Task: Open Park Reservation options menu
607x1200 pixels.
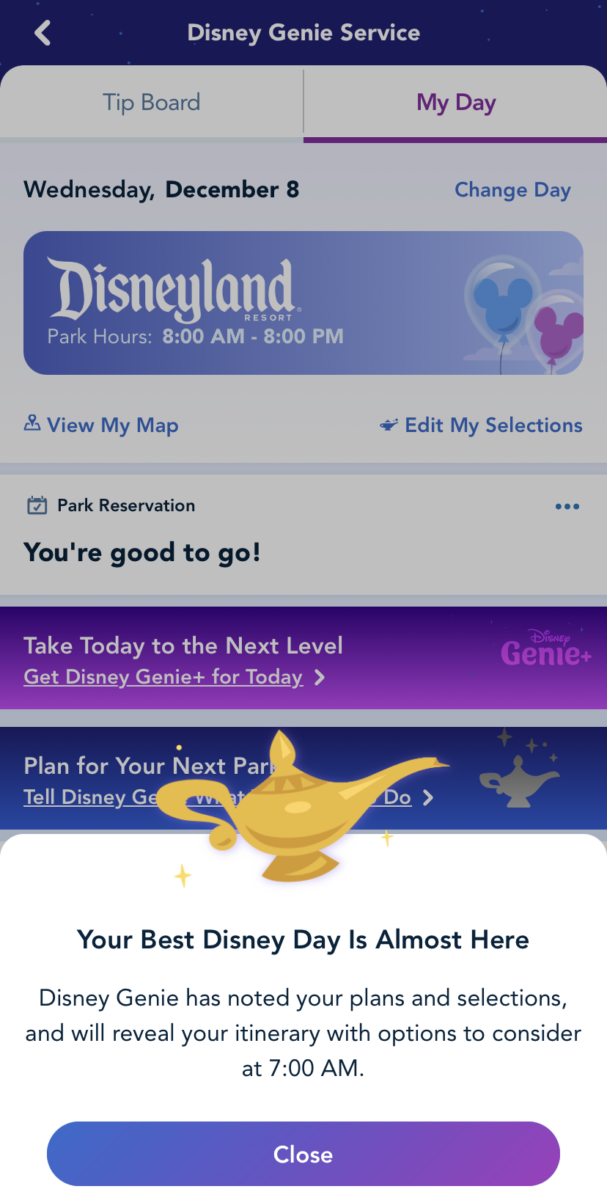Action: [x=566, y=507]
